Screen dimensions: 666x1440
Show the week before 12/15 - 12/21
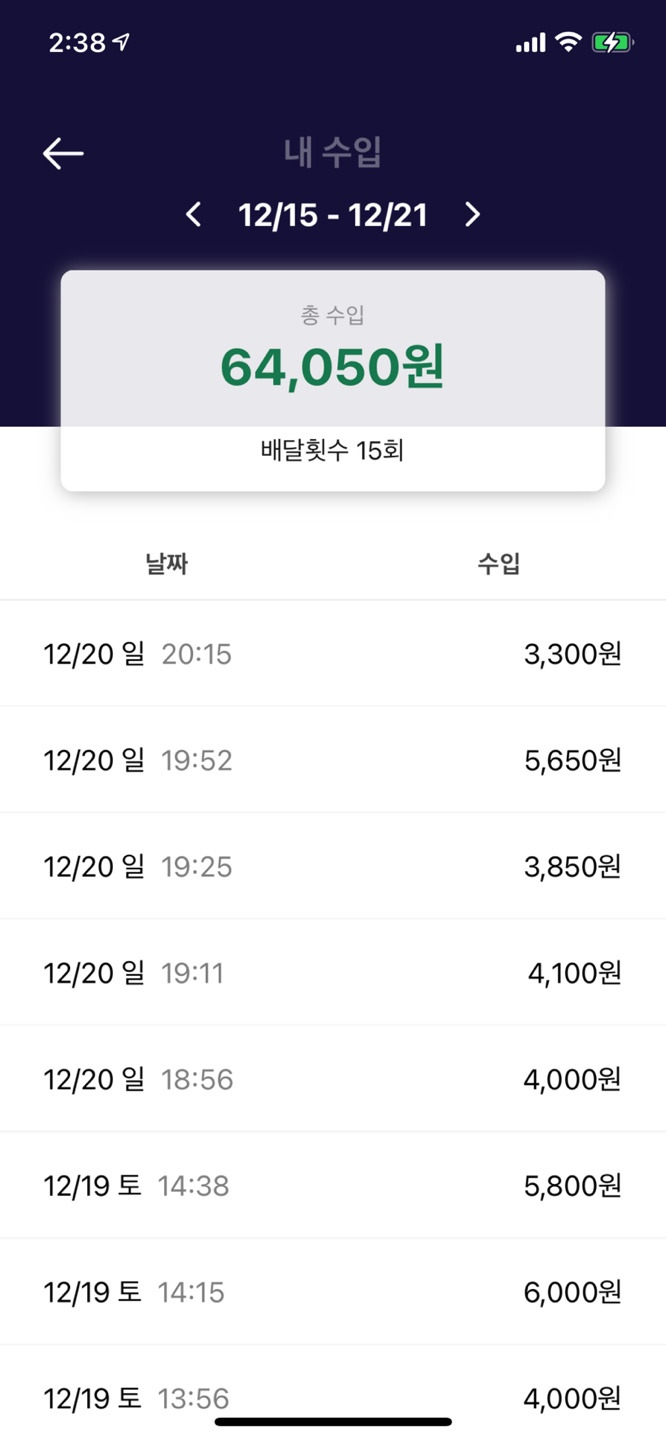coord(194,214)
